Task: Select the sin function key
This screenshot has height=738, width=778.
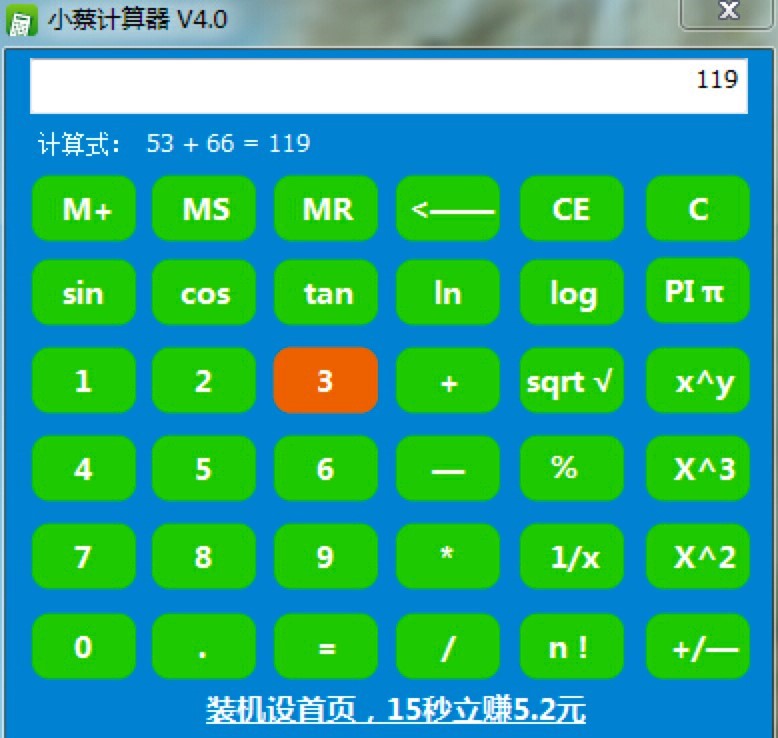Action: (x=84, y=293)
